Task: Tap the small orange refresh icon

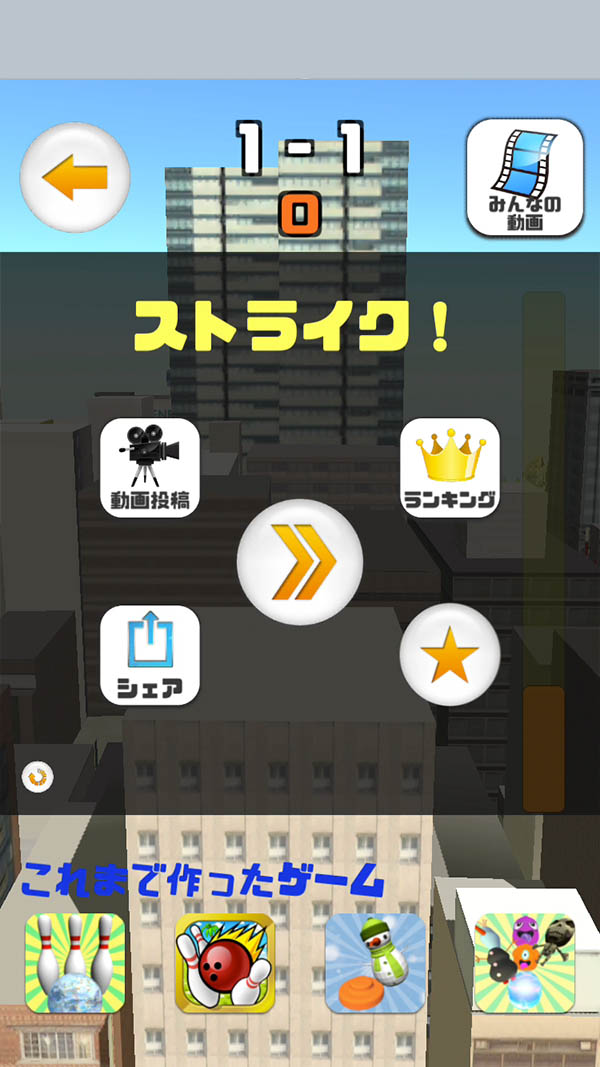Action: coord(37,775)
